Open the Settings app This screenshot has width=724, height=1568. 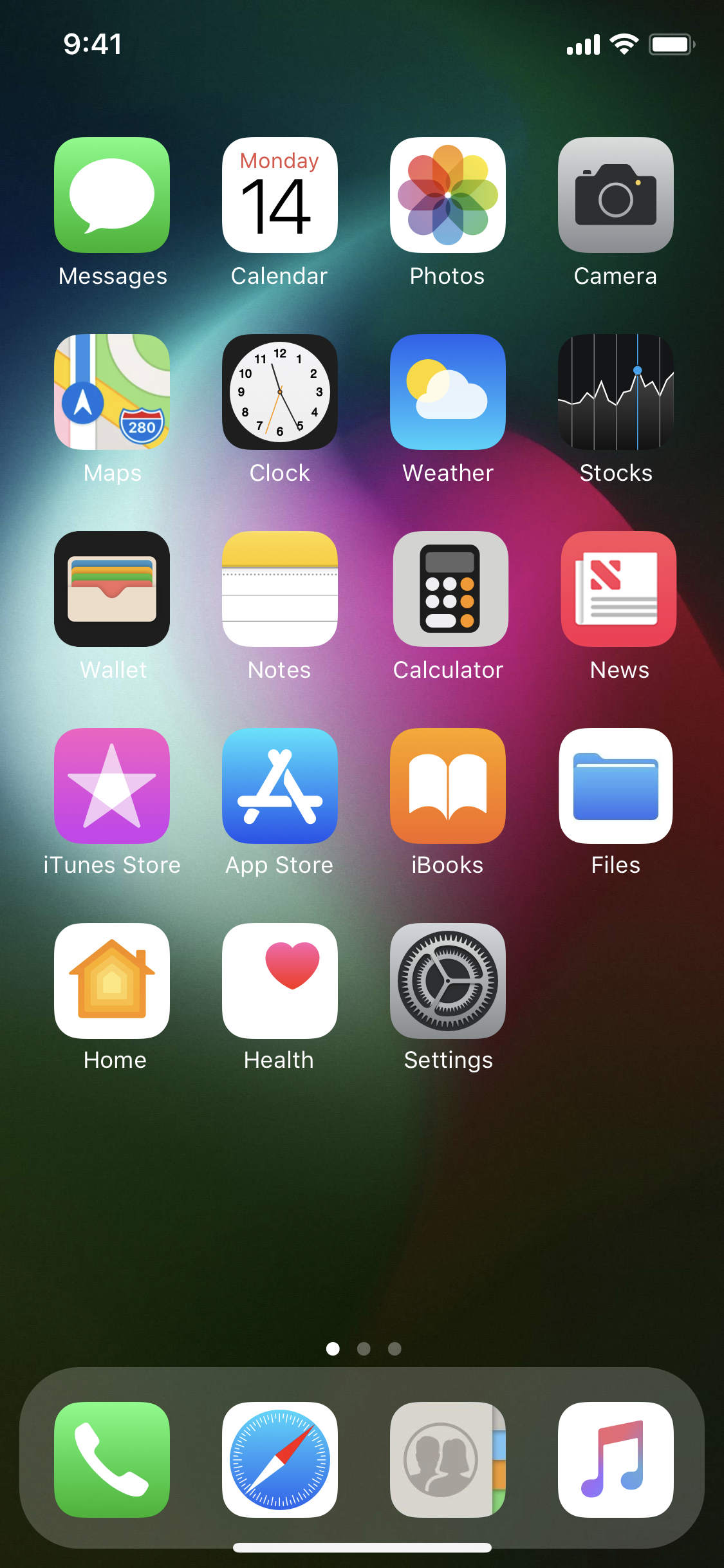click(448, 981)
